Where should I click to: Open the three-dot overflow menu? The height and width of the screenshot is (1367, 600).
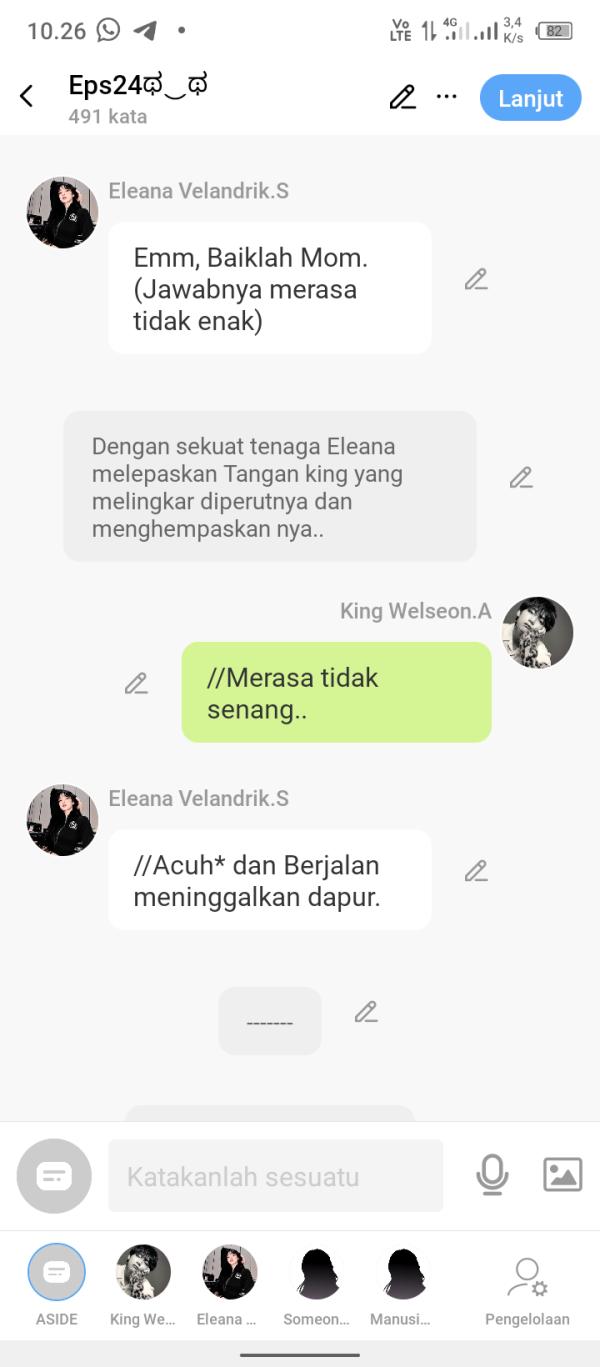pos(447,97)
